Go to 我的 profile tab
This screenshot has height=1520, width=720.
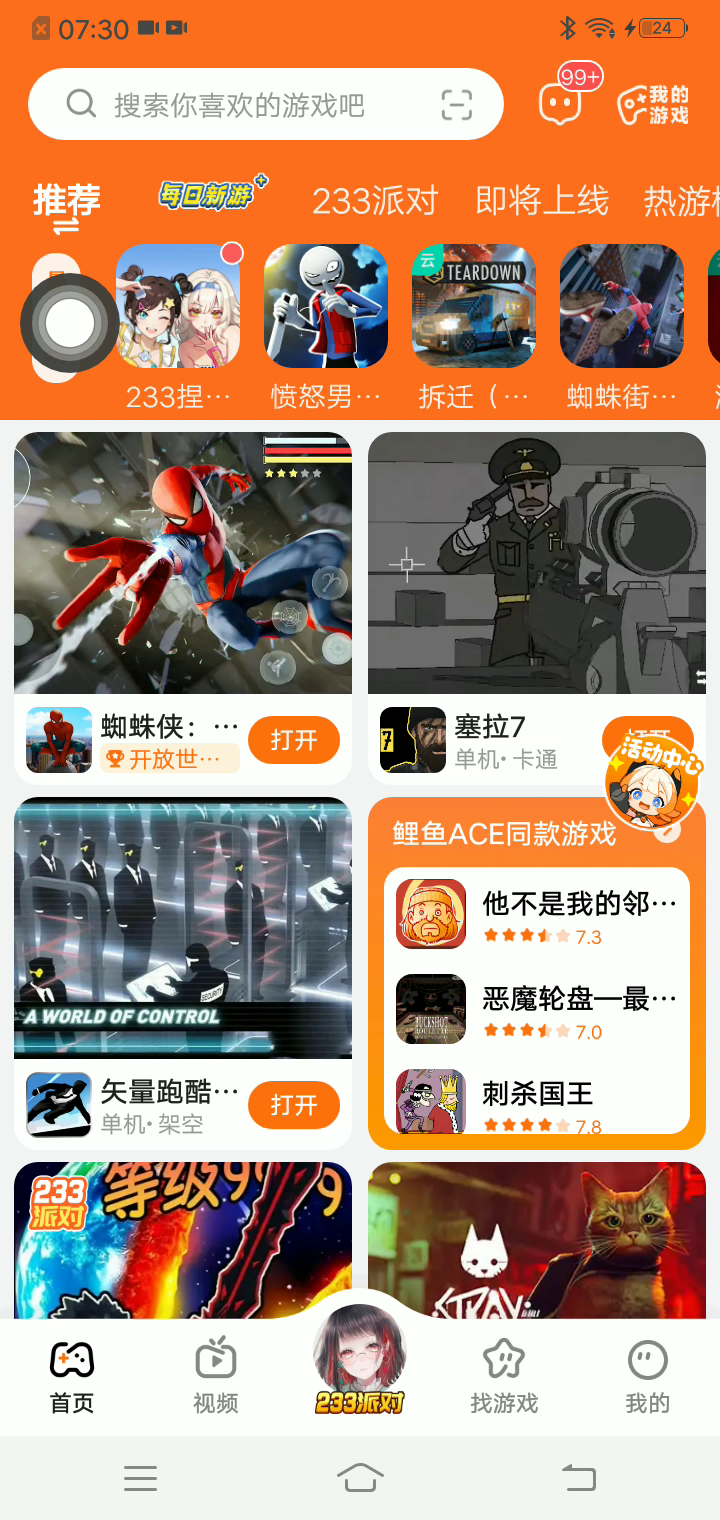point(647,1376)
